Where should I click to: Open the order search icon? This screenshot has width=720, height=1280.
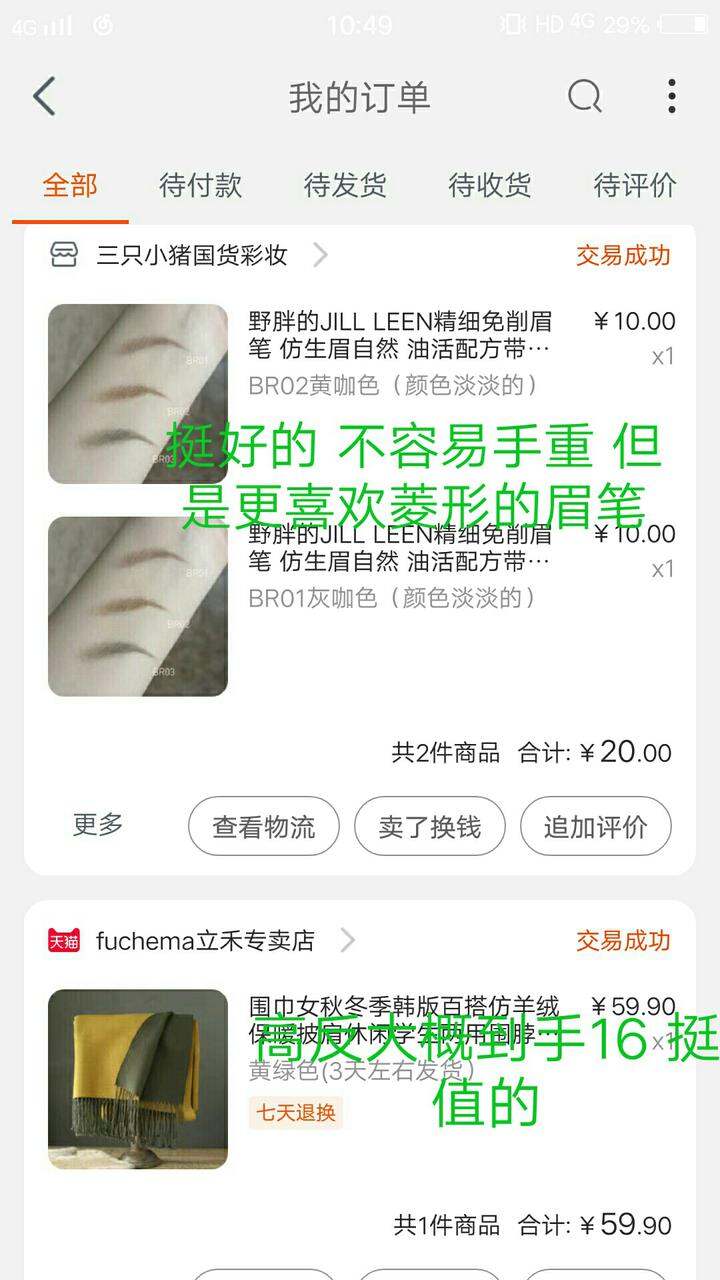point(585,97)
